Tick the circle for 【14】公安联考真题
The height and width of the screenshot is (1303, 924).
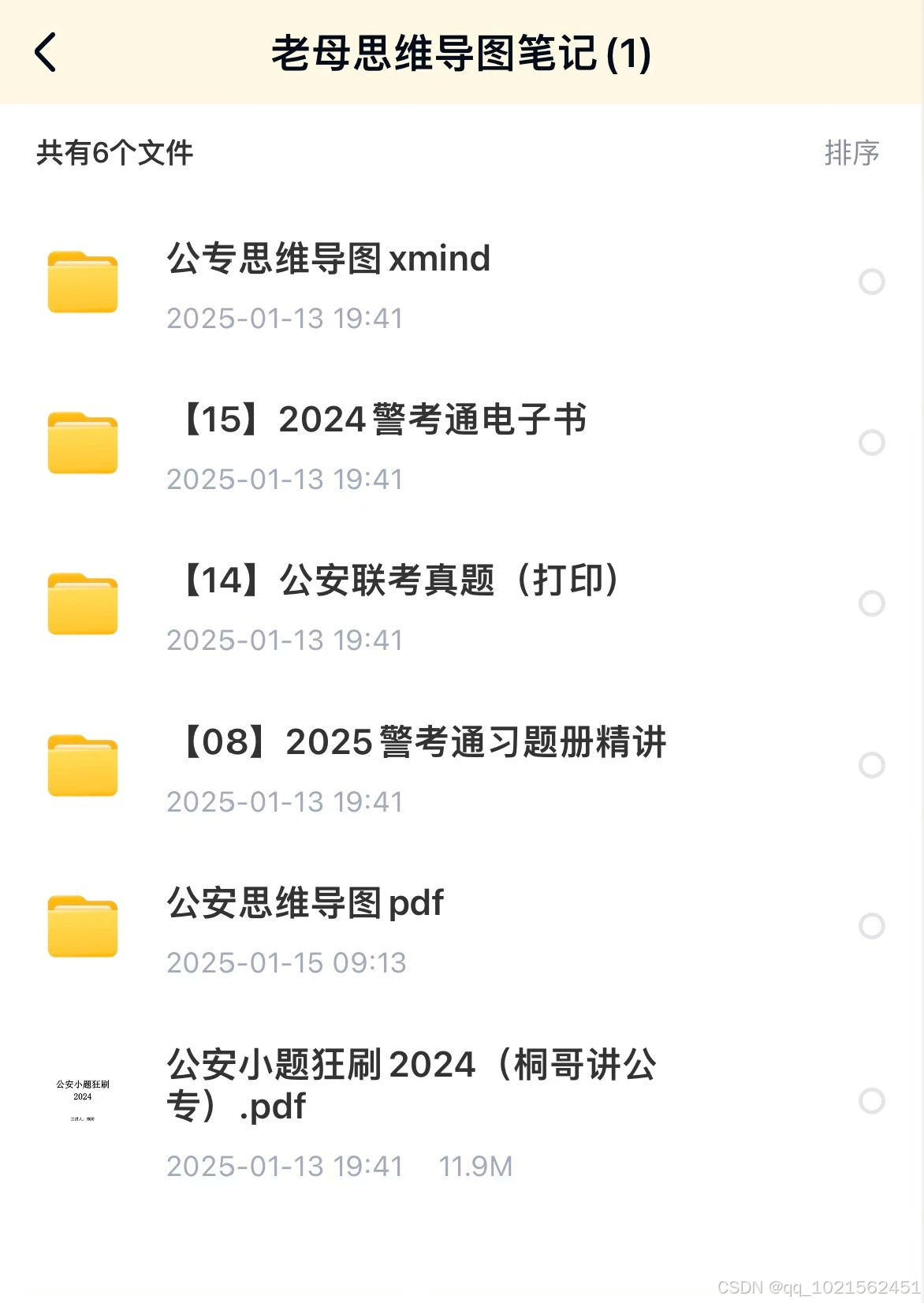coord(871,603)
